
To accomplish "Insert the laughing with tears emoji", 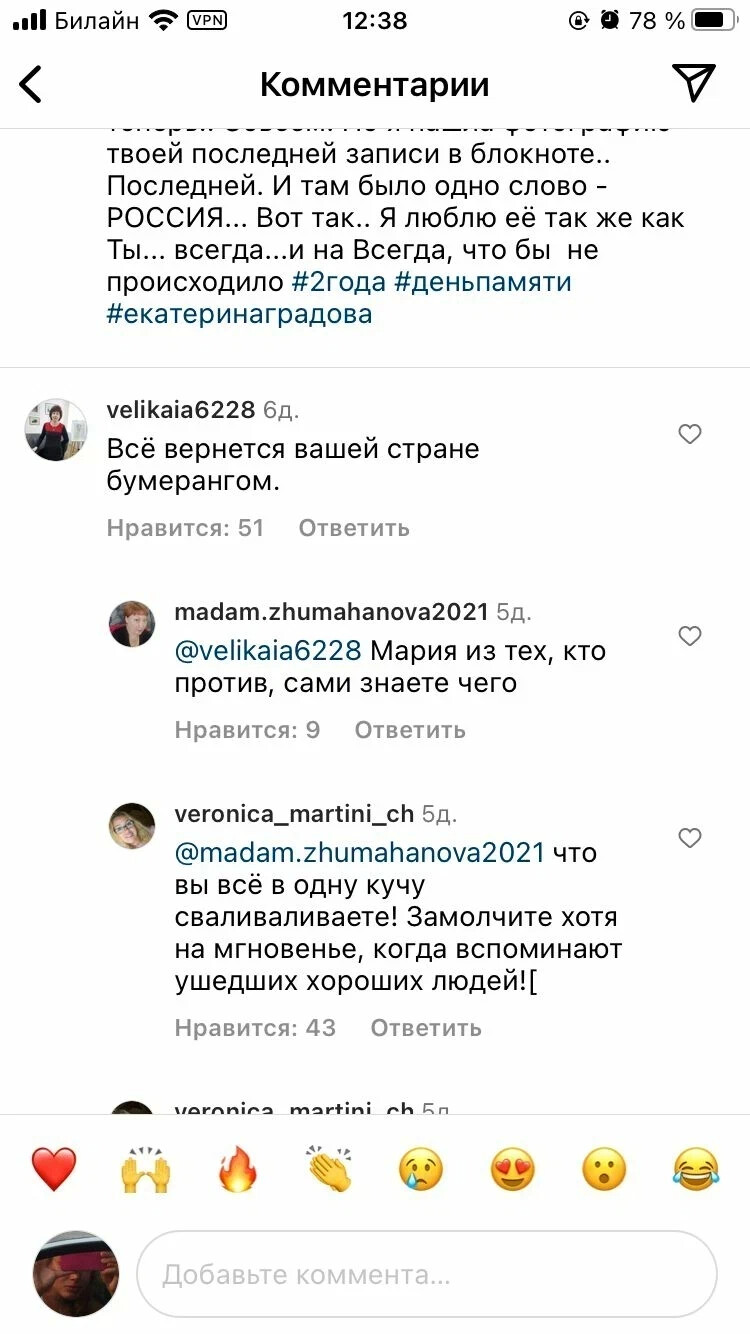I will tap(697, 1169).
